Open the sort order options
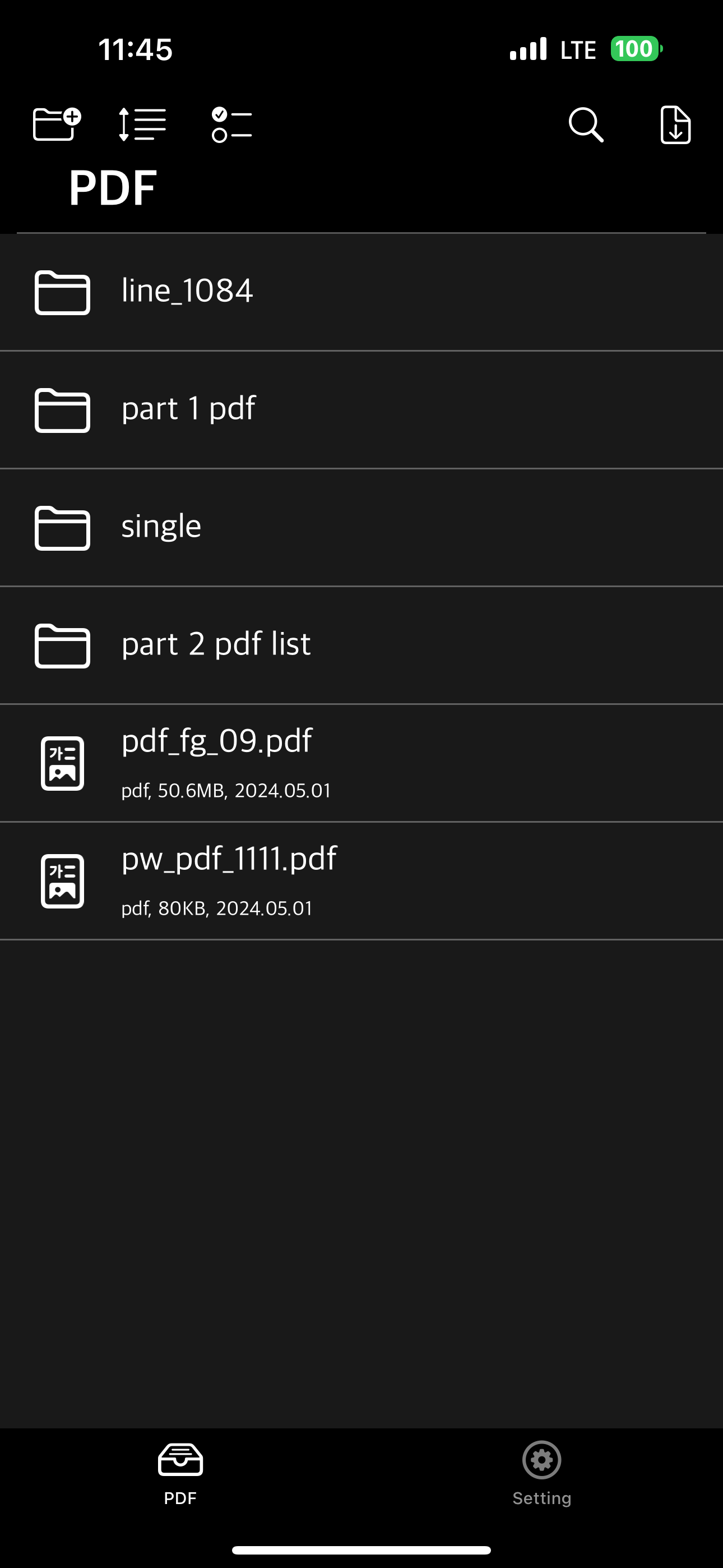This screenshot has width=723, height=1568. point(142,125)
